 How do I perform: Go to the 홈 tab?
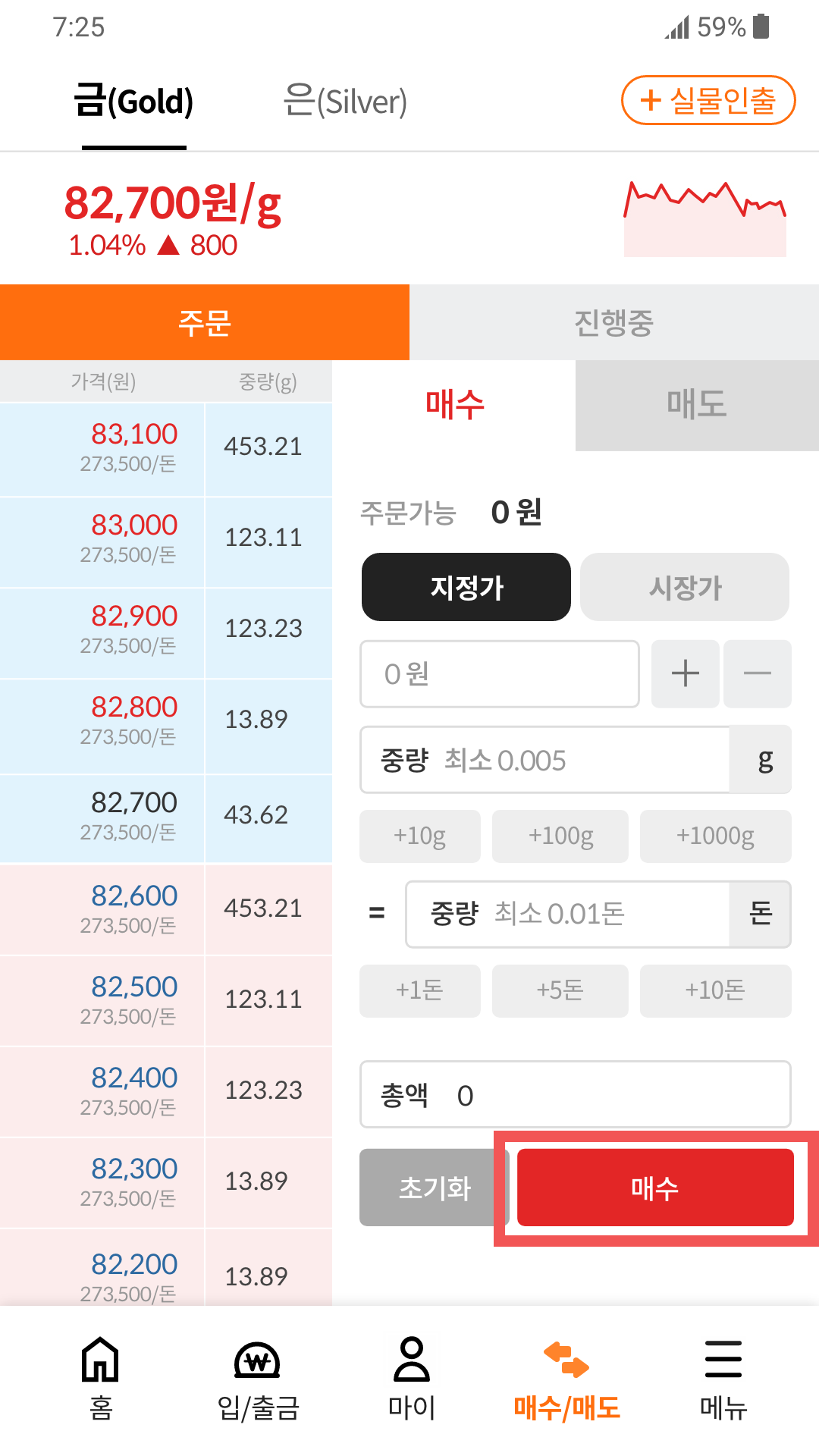click(101, 1378)
